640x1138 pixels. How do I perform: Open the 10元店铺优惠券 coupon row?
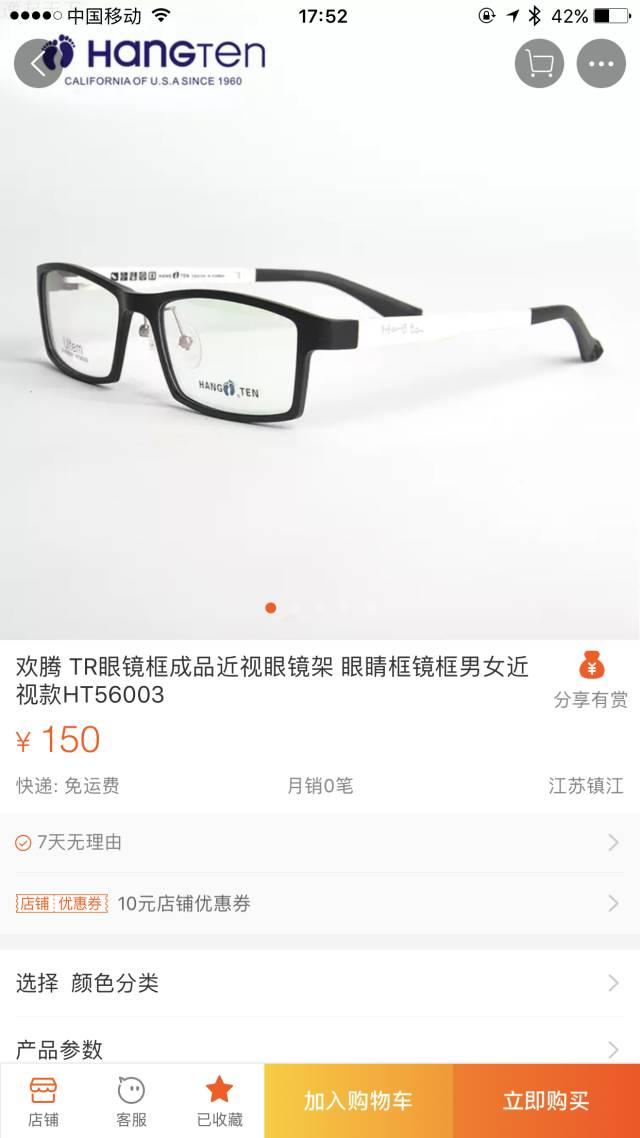[320, 903]
